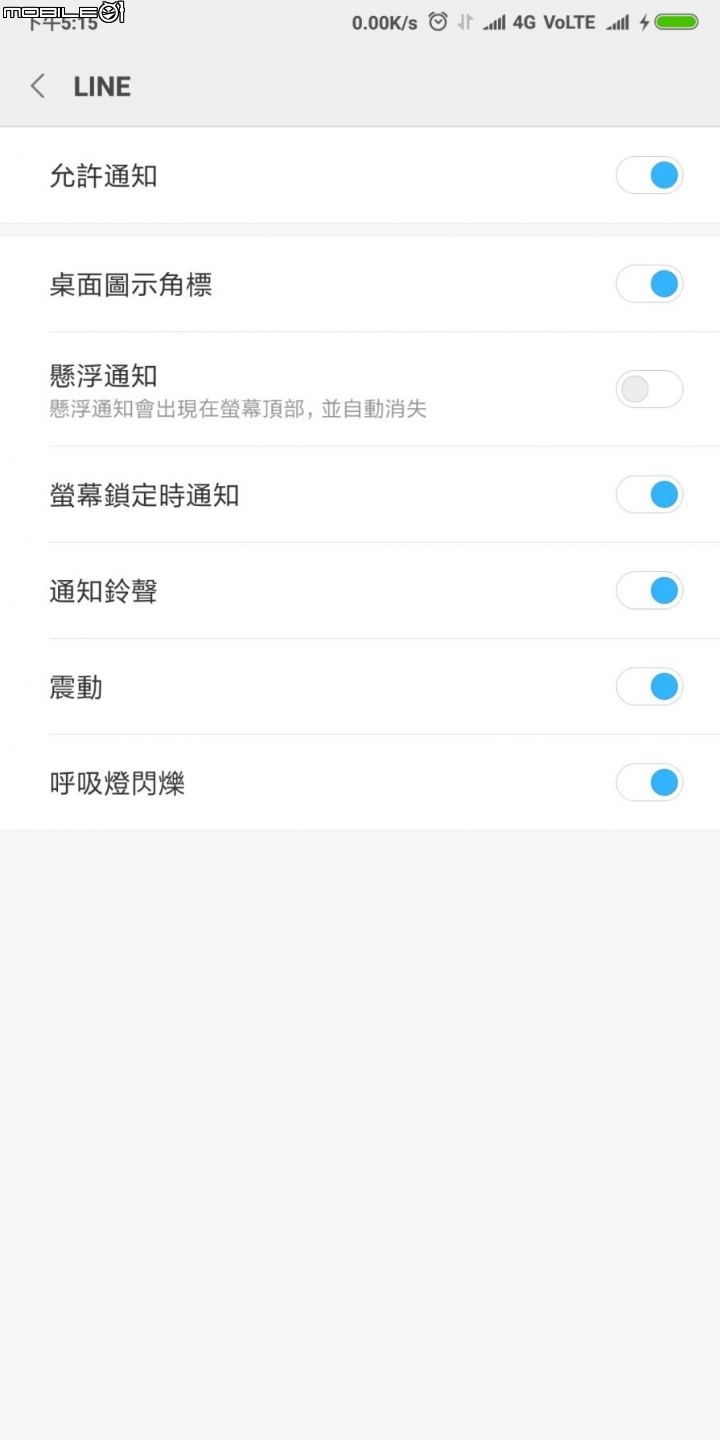Turn off the 允許通知 switch
The height and width of the screenshot is (1440, 720).
click(649, 176)
